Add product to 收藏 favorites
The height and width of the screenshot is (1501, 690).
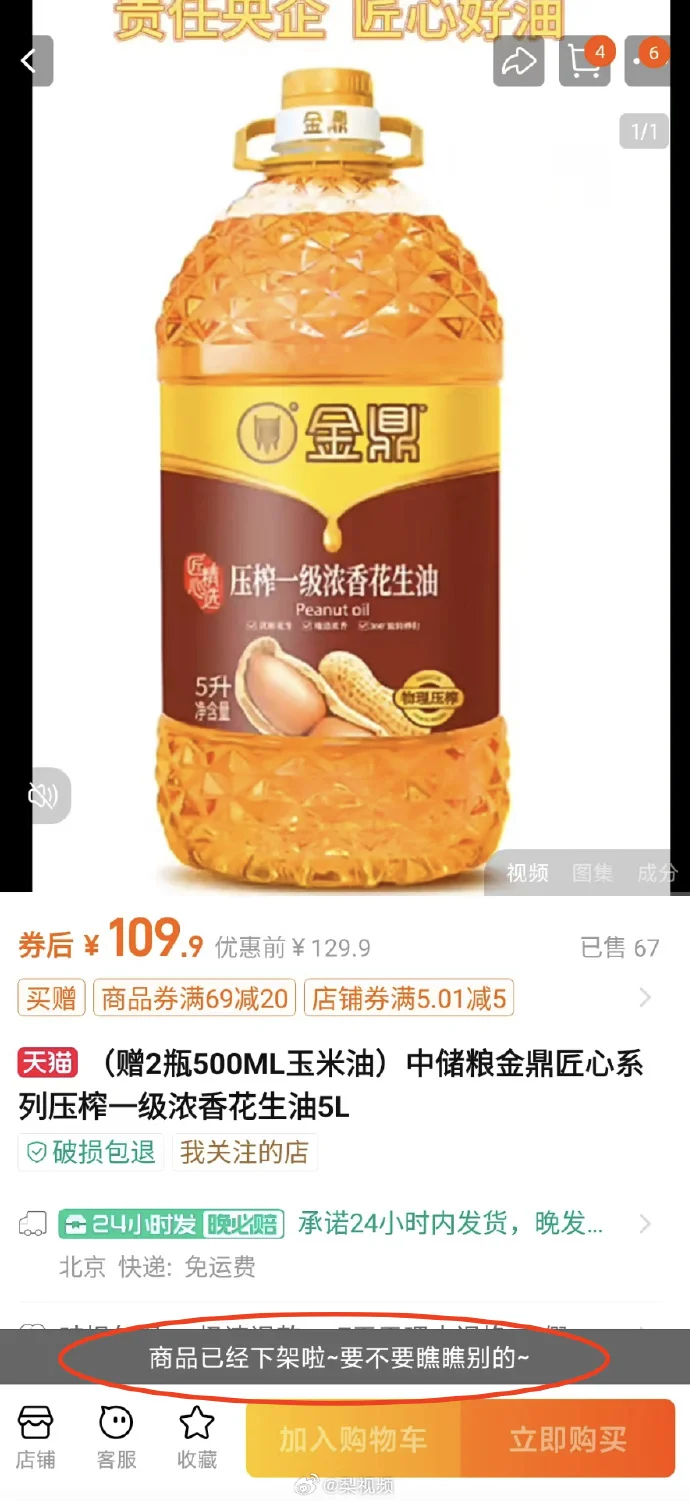pos(197,1437)
